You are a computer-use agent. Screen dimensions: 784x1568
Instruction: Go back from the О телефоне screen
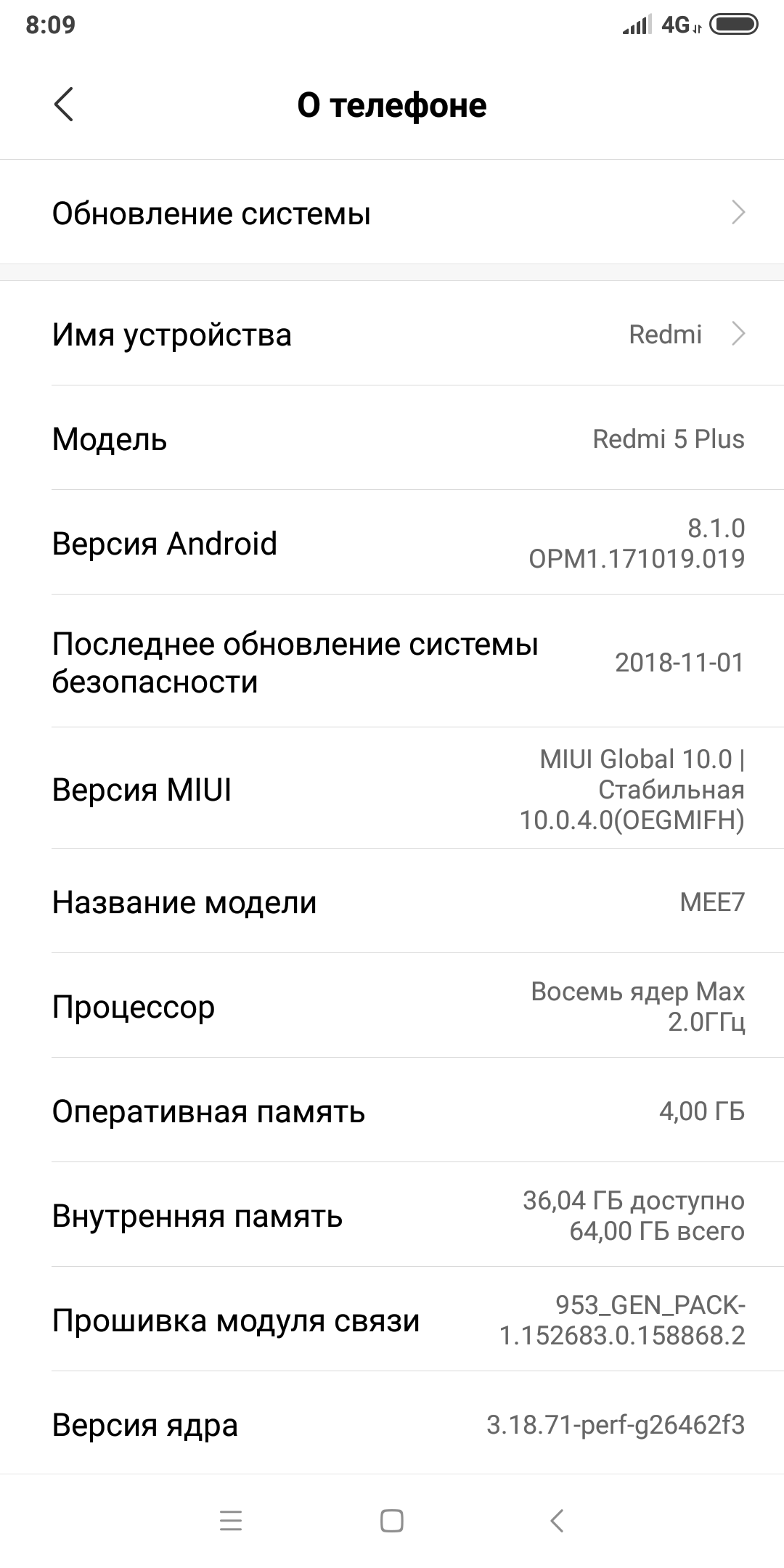point(64,105)
